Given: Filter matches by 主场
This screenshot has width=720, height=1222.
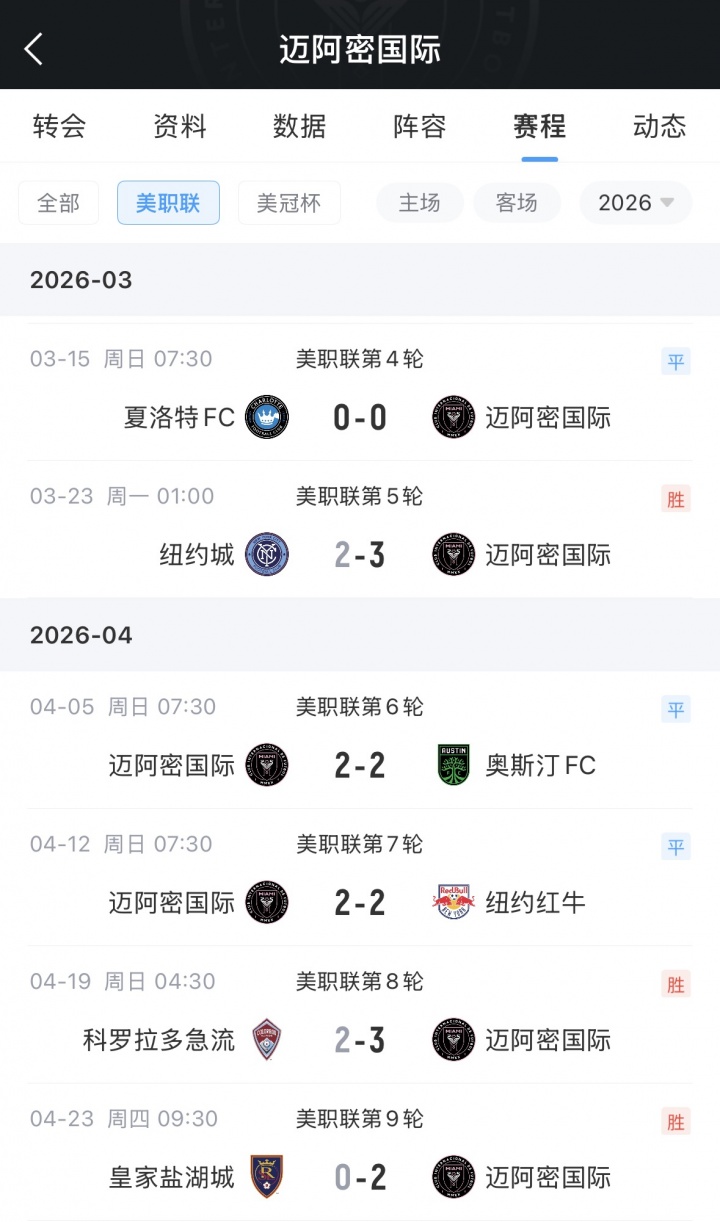Looking at the screenshot, I should click(420, 203).
